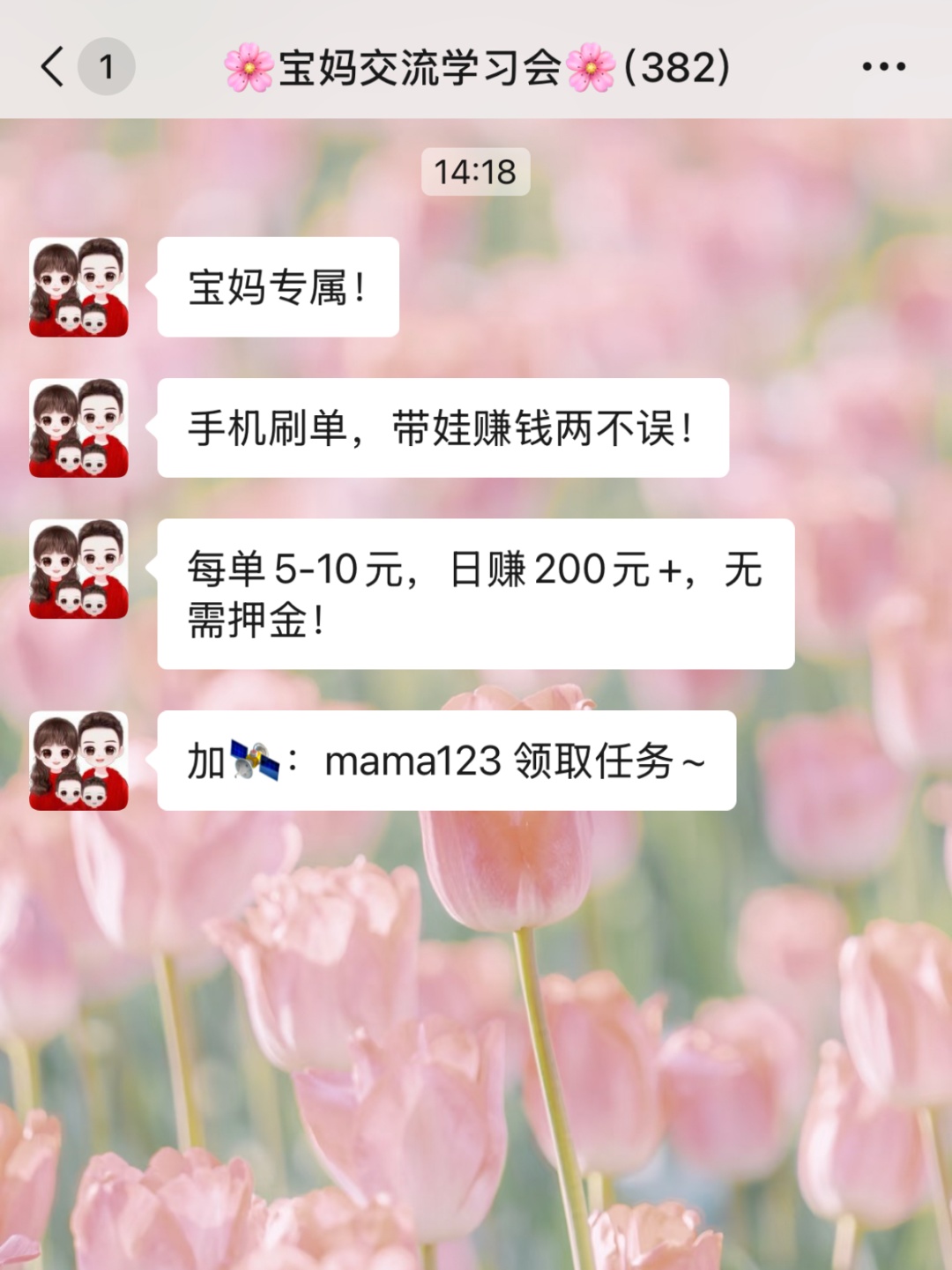The height and width of the screenshot is (1270, 952).
Task: Open sender's avatar beside 宝妈专属 message
Action: (78, 287)
